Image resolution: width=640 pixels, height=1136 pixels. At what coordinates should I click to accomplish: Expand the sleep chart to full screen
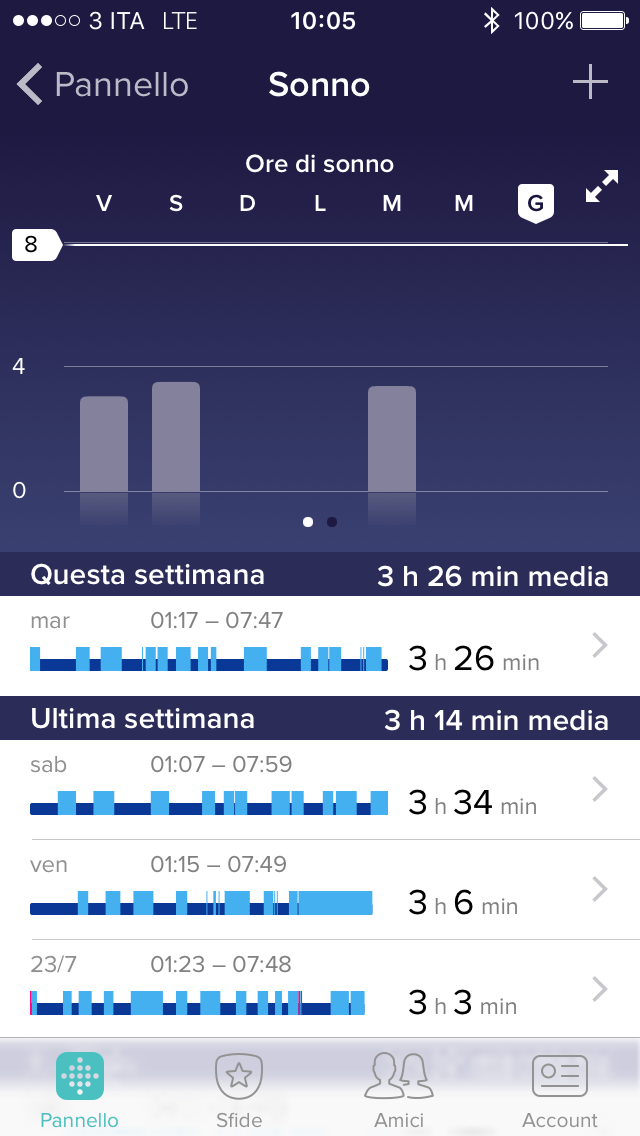601,187
